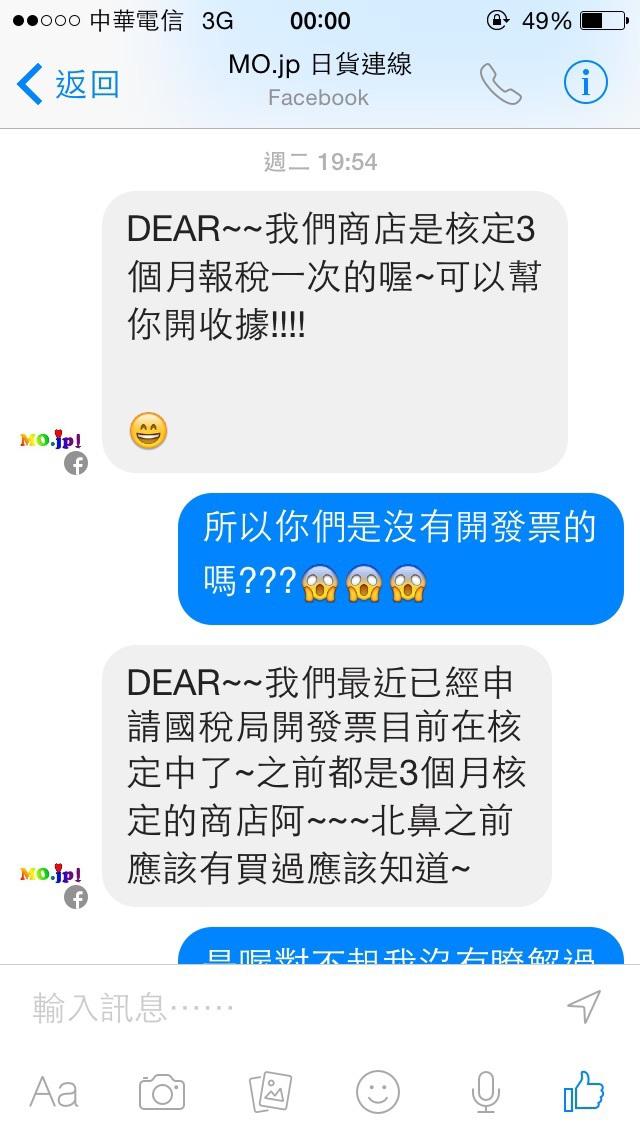This screenshot has height=1136, width=640.
Task: Open the Aa text keyboard
Action: tap(54, 1092)
